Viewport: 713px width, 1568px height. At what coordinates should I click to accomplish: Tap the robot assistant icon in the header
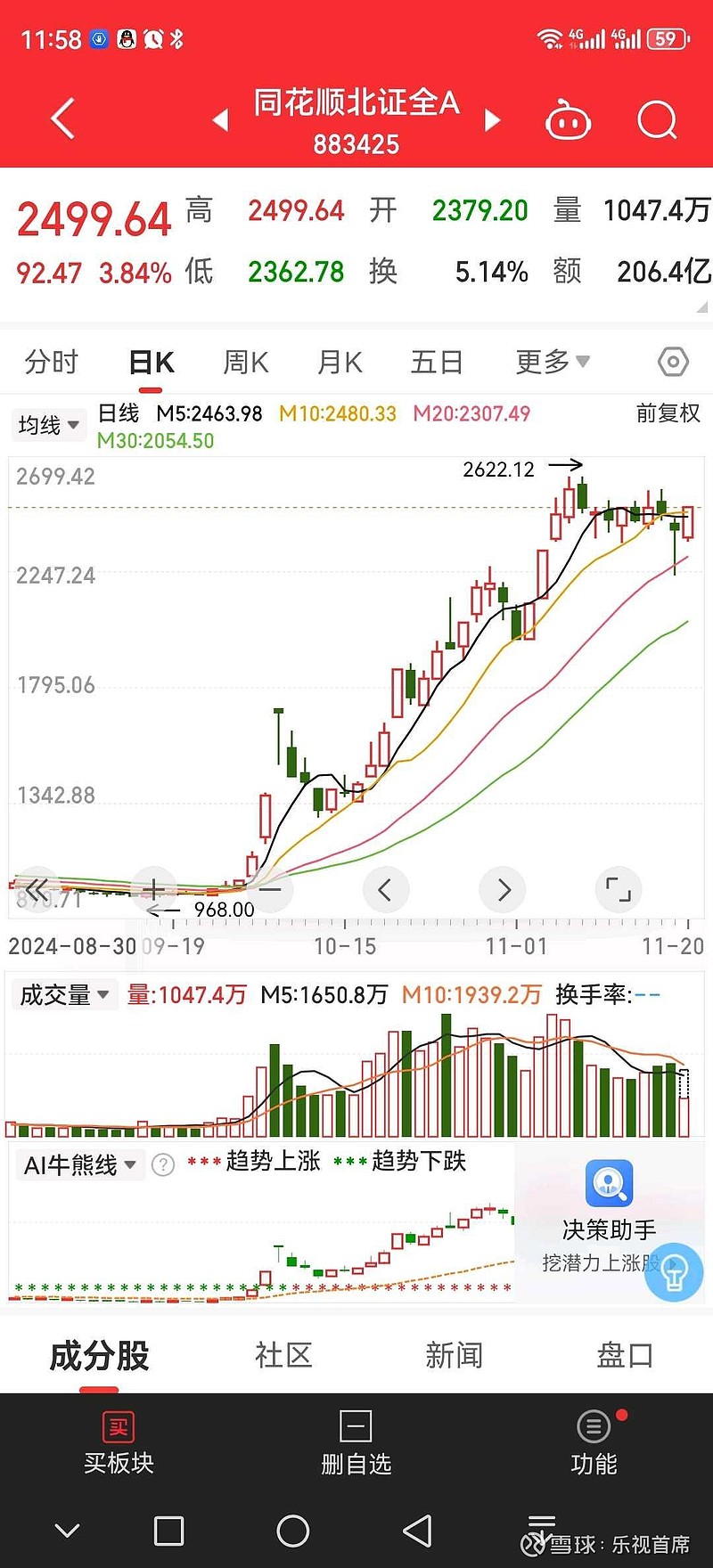click(568, 120)
